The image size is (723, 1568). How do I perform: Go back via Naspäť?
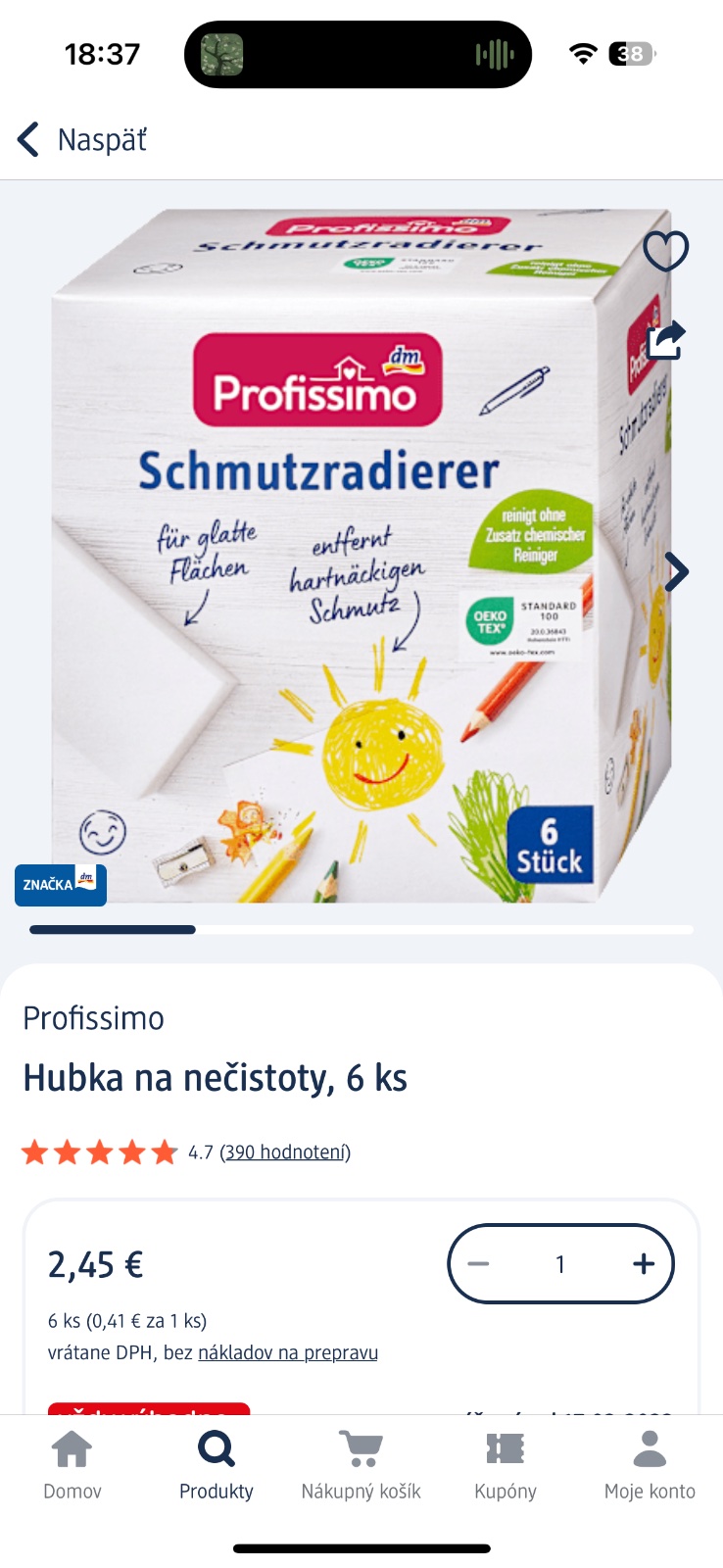[82, 140]
